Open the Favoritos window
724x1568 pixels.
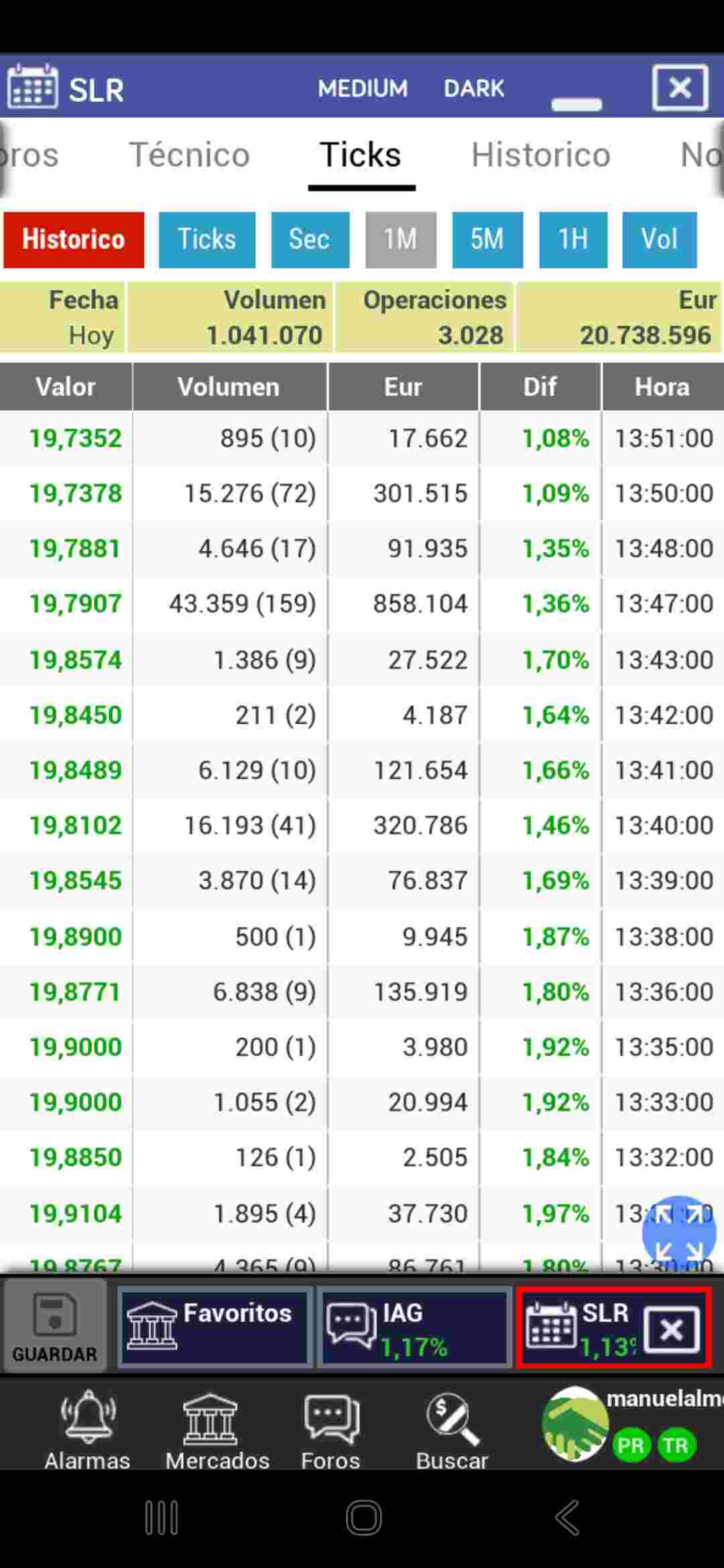click(215, 1327)
